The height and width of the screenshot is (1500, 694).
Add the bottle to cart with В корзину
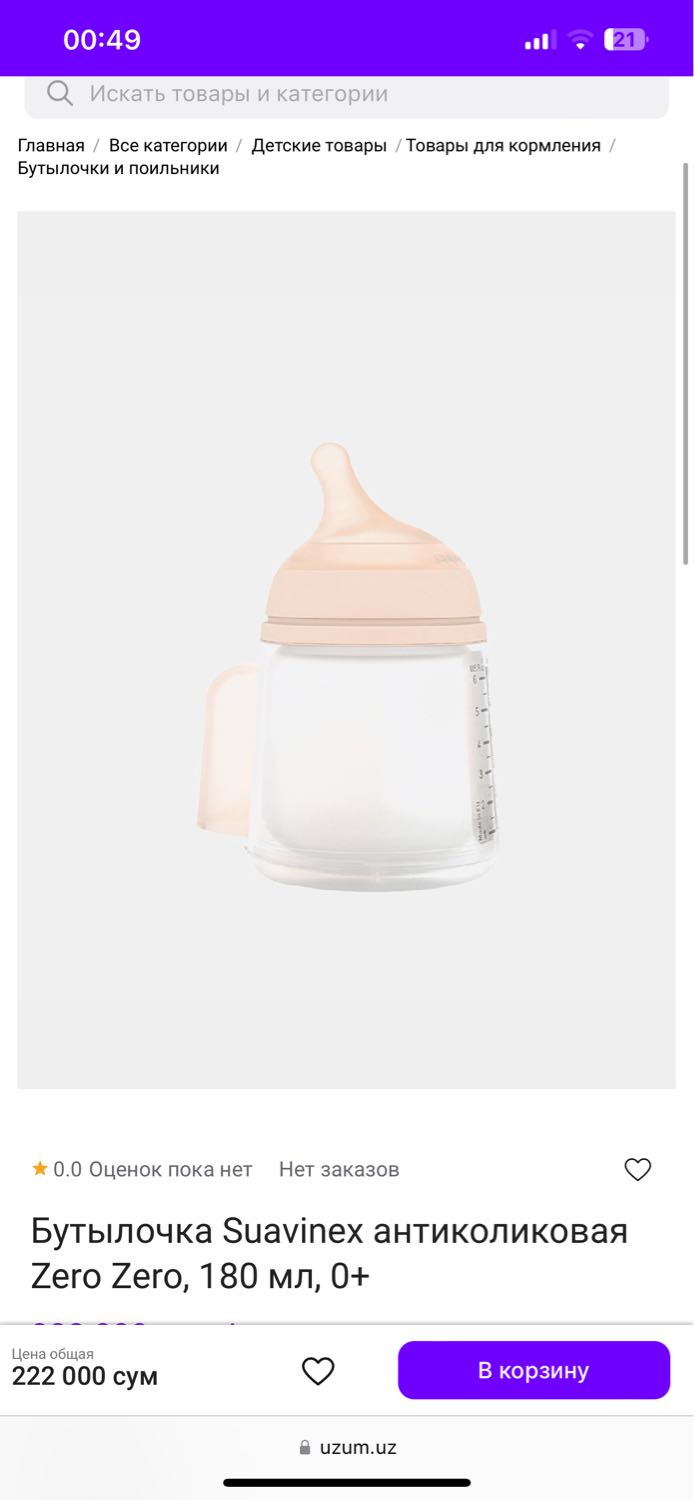(x=534, y=1370)
